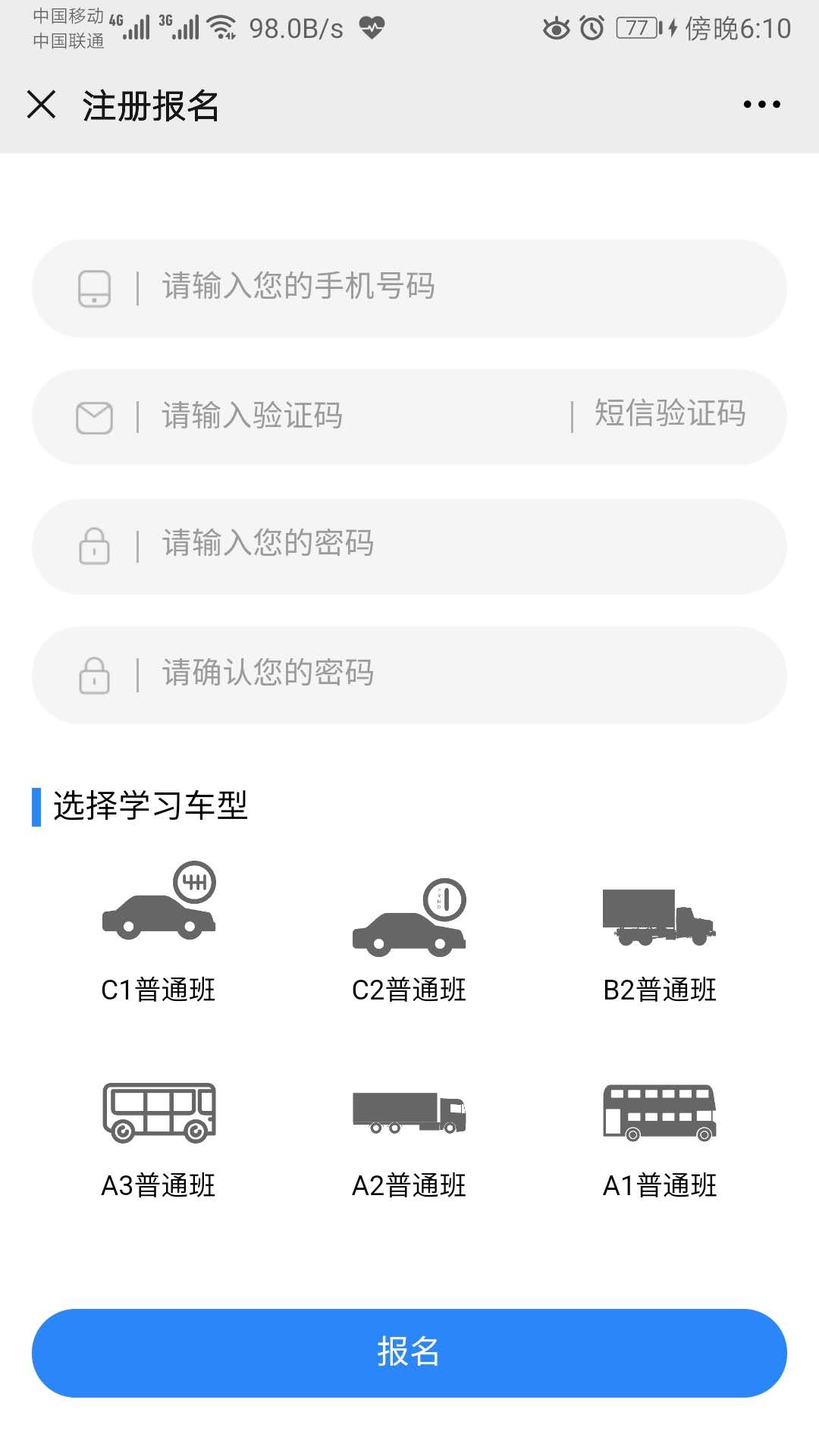819x1456 pixels.
Task: Request 短信验证码 SMS code
Action: tap(670, 414)
